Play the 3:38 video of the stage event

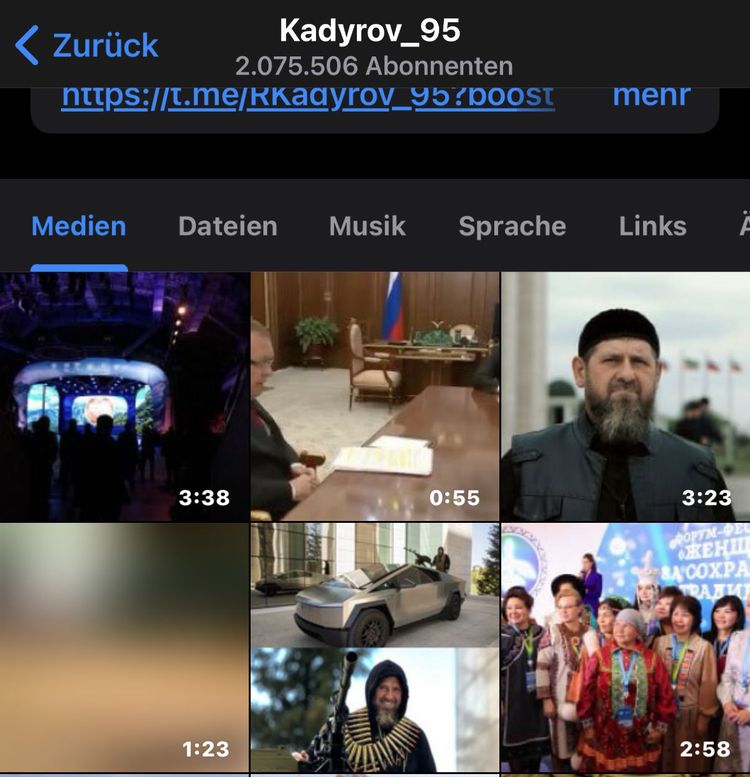[x=122, y=390]
